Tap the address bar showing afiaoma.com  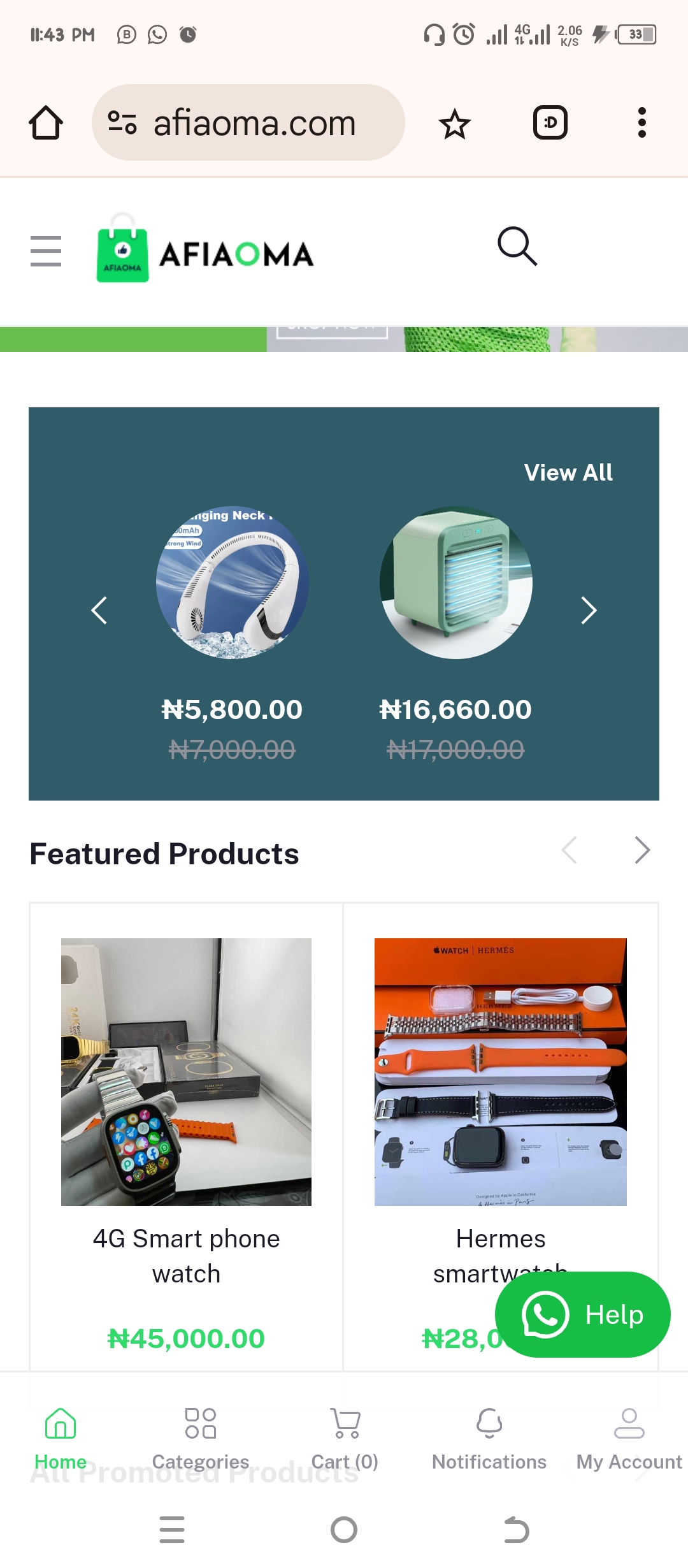click(x=254, y=122)
